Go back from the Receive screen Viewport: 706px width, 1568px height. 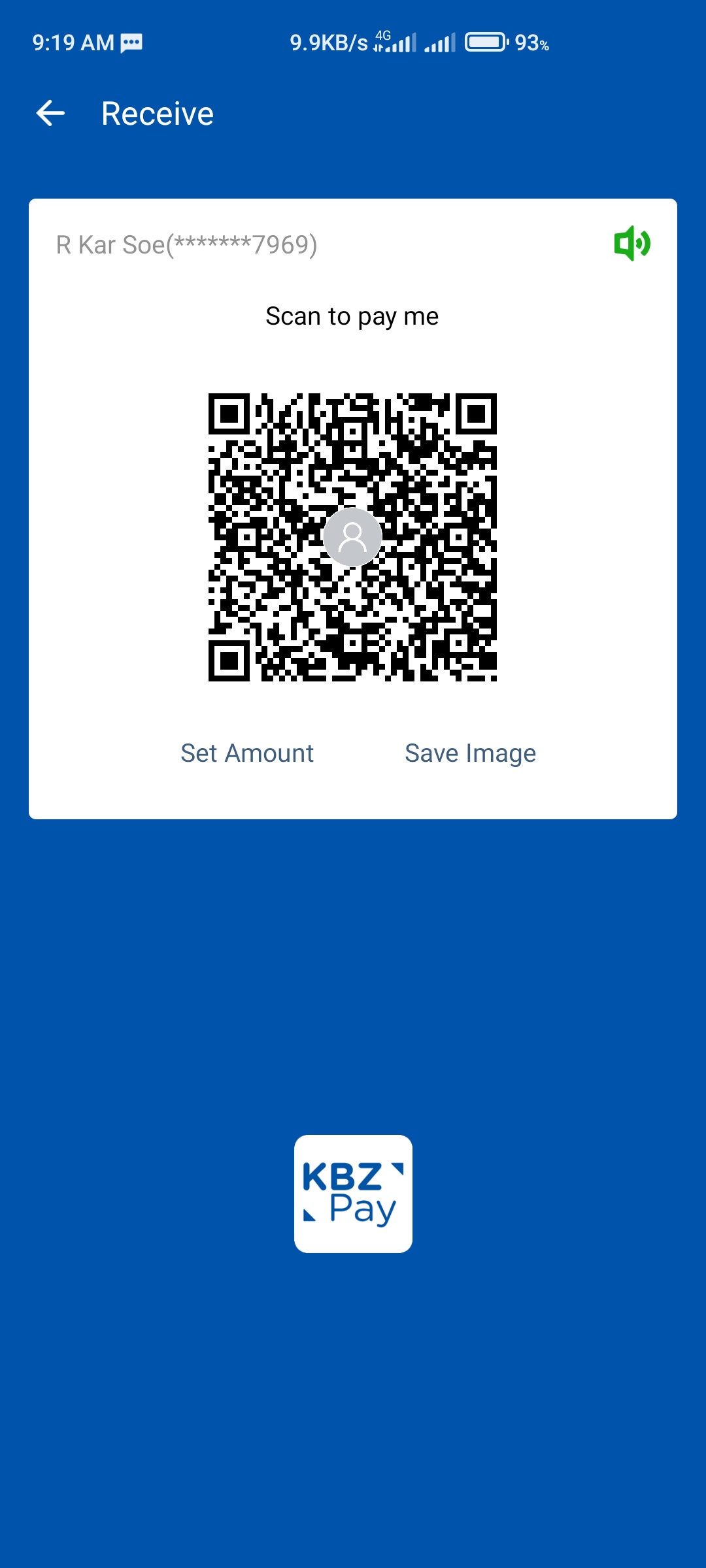pyautogui.click(x=50, y=114)
